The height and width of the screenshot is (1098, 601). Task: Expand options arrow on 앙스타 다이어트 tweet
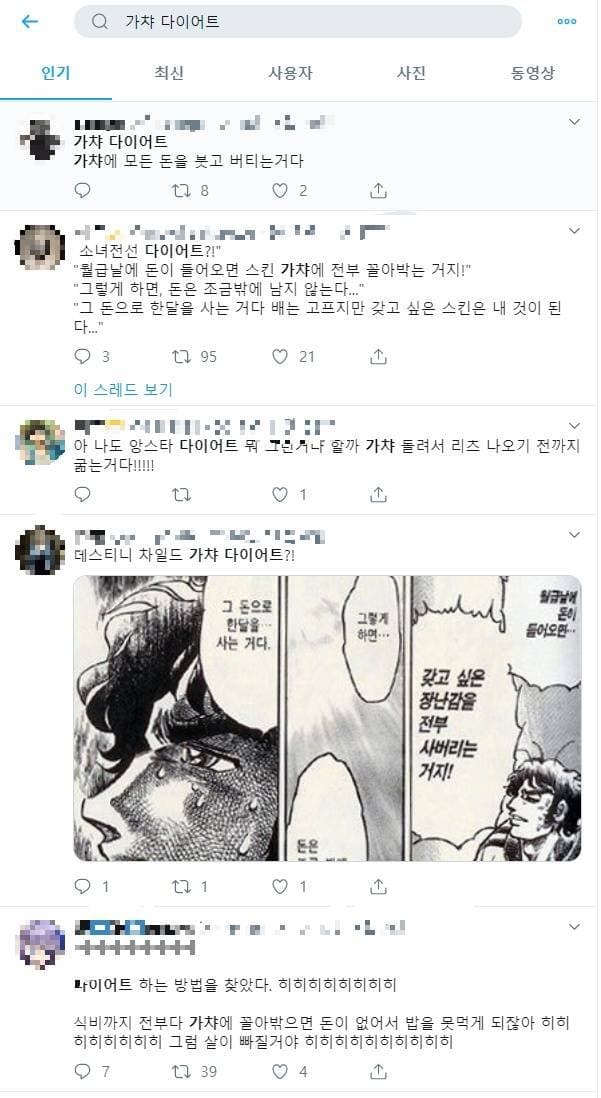pyautogui.click(x=574, y=426)
